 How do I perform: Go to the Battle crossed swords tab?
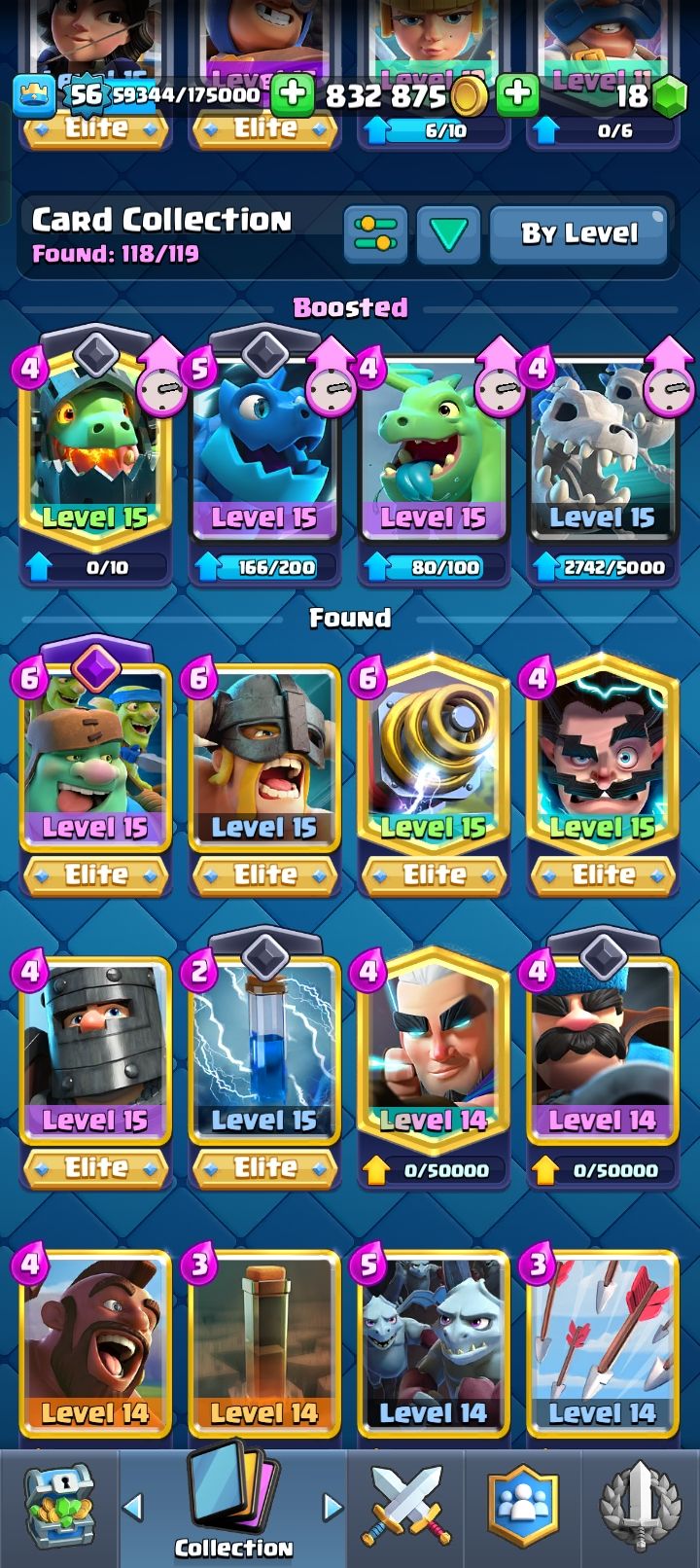[406, 1508]
